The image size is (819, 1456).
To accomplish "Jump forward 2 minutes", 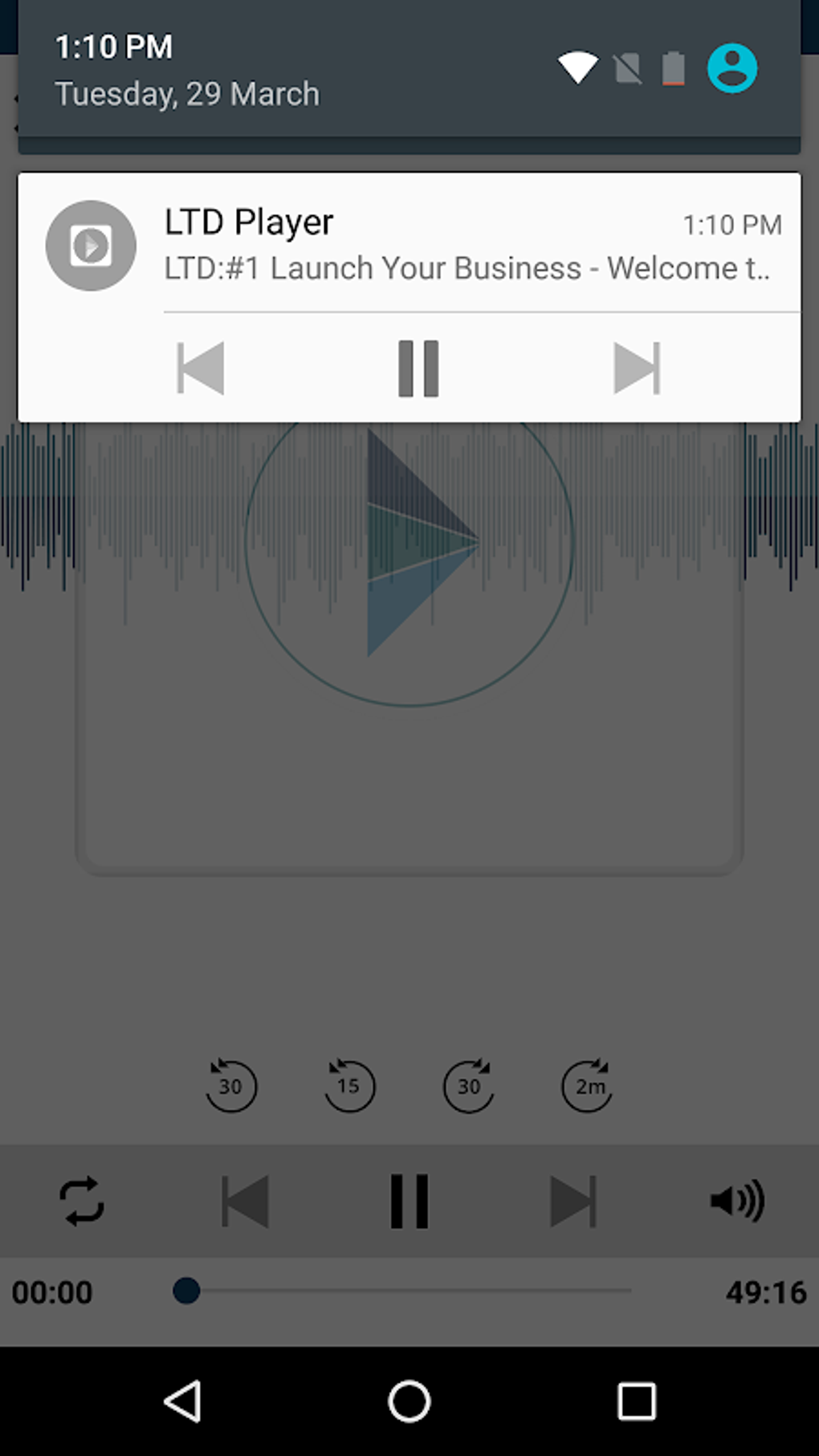I will pyautogui.click(x=587, y=1085).
